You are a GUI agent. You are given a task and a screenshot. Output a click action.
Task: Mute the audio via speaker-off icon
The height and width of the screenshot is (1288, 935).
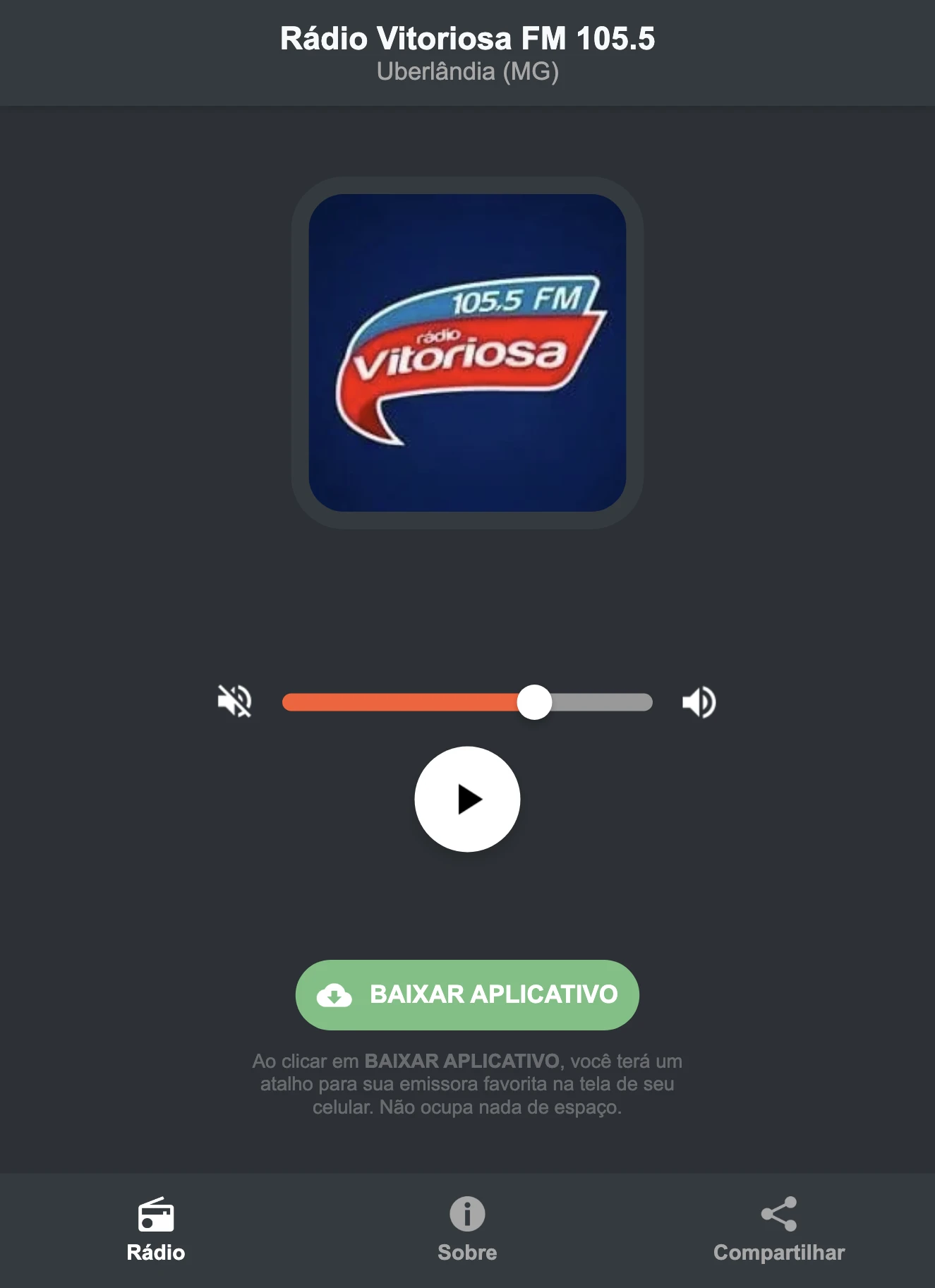[x=235, y=701]
